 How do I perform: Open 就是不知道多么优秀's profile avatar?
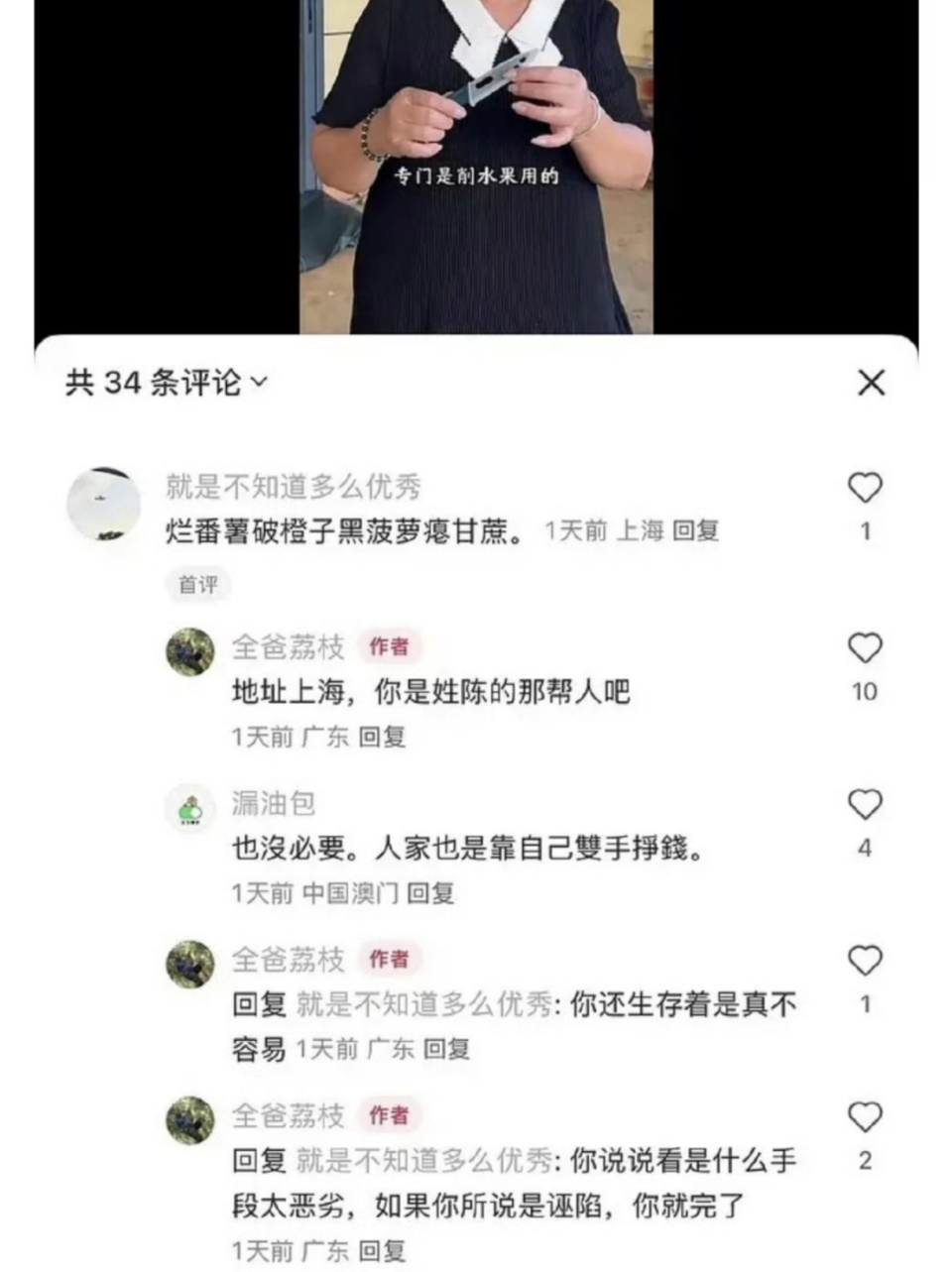point(104,504)
